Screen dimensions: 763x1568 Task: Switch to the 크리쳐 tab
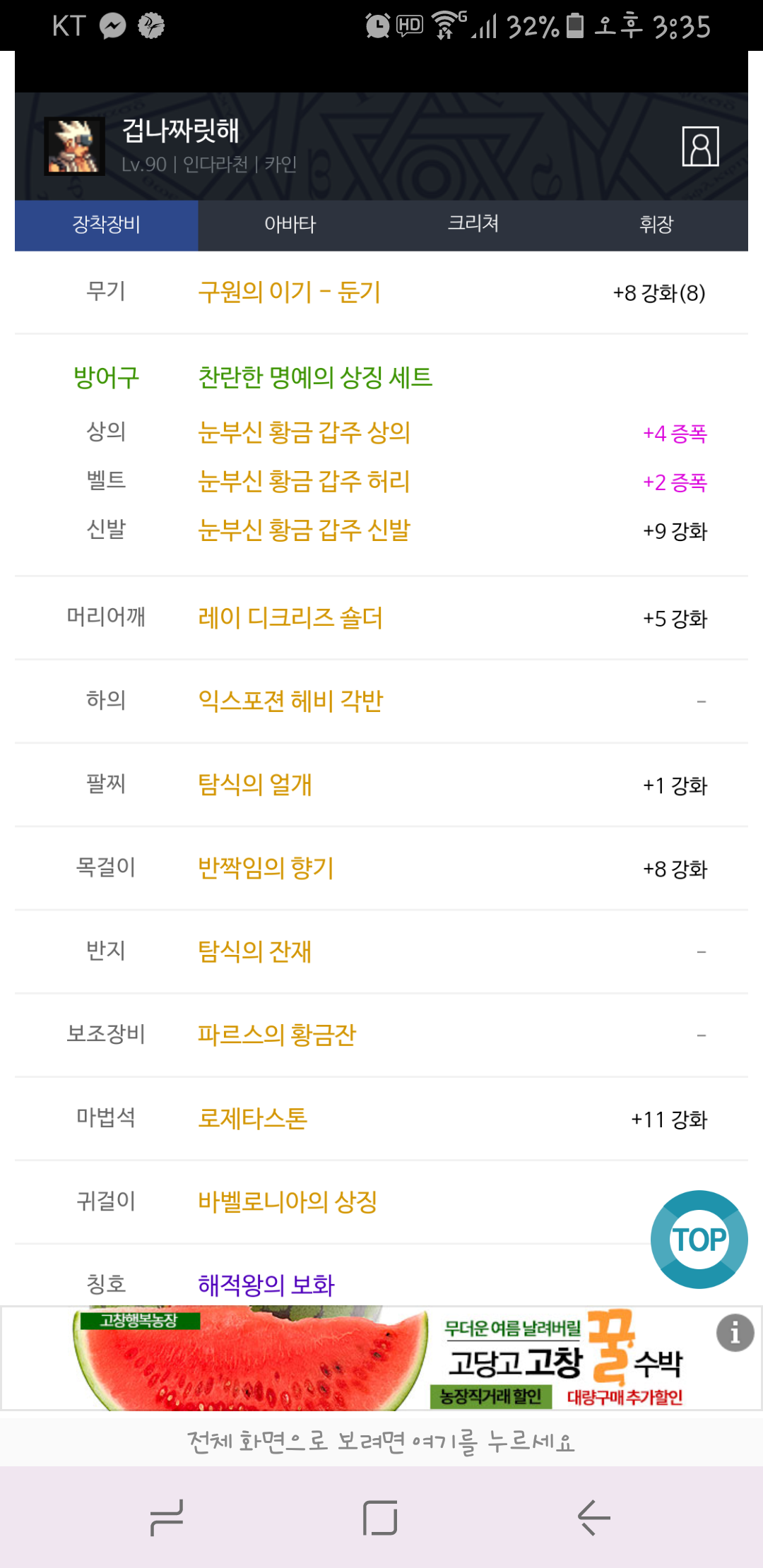tap(473, 225)
